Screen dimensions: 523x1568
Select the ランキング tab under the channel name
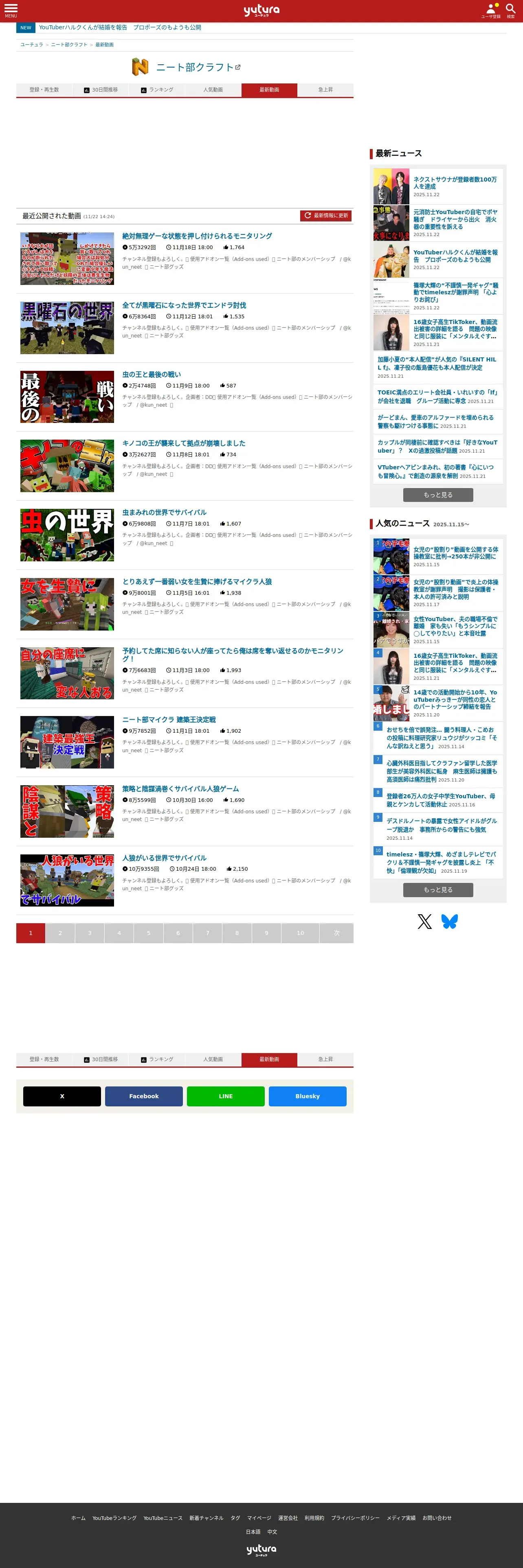pos(157,90)
